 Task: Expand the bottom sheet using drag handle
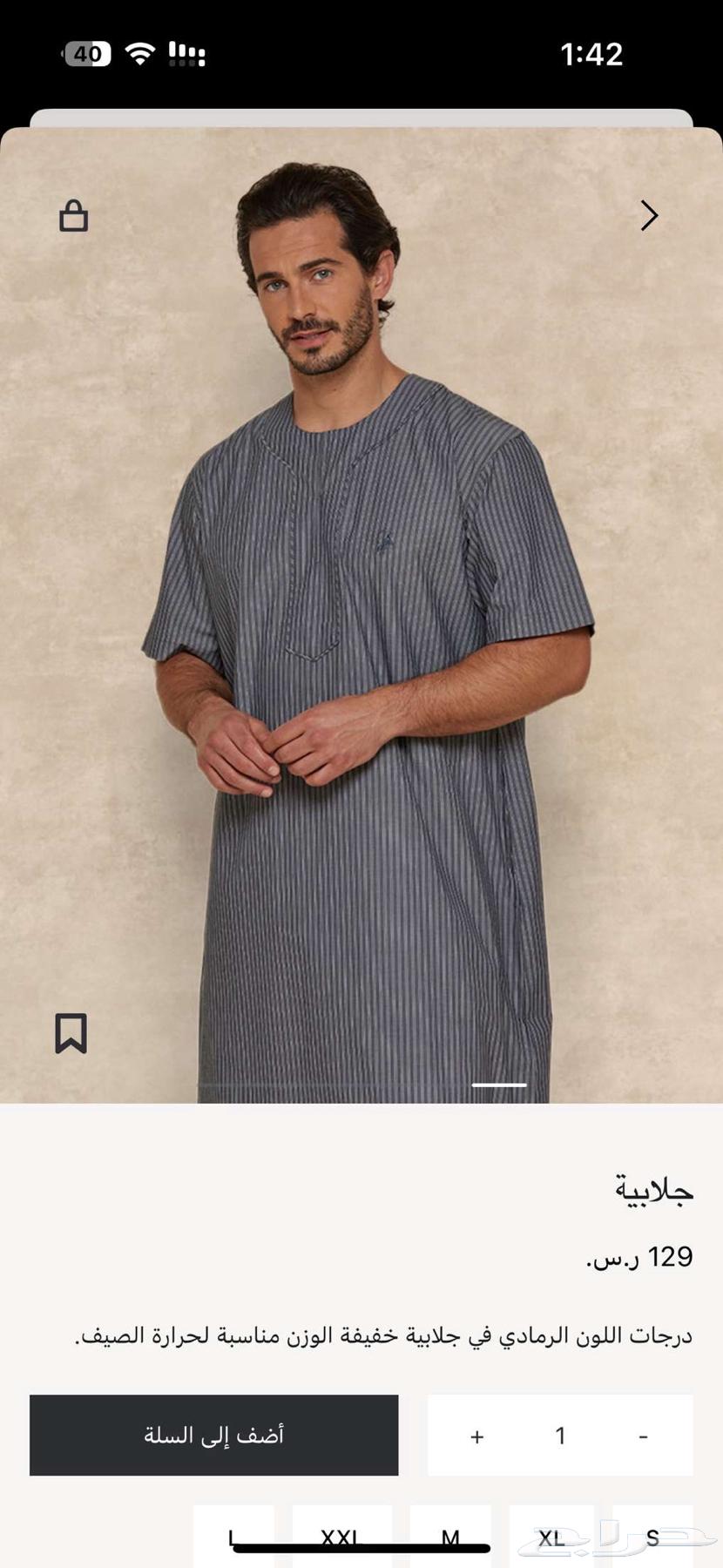point(497,1083)
